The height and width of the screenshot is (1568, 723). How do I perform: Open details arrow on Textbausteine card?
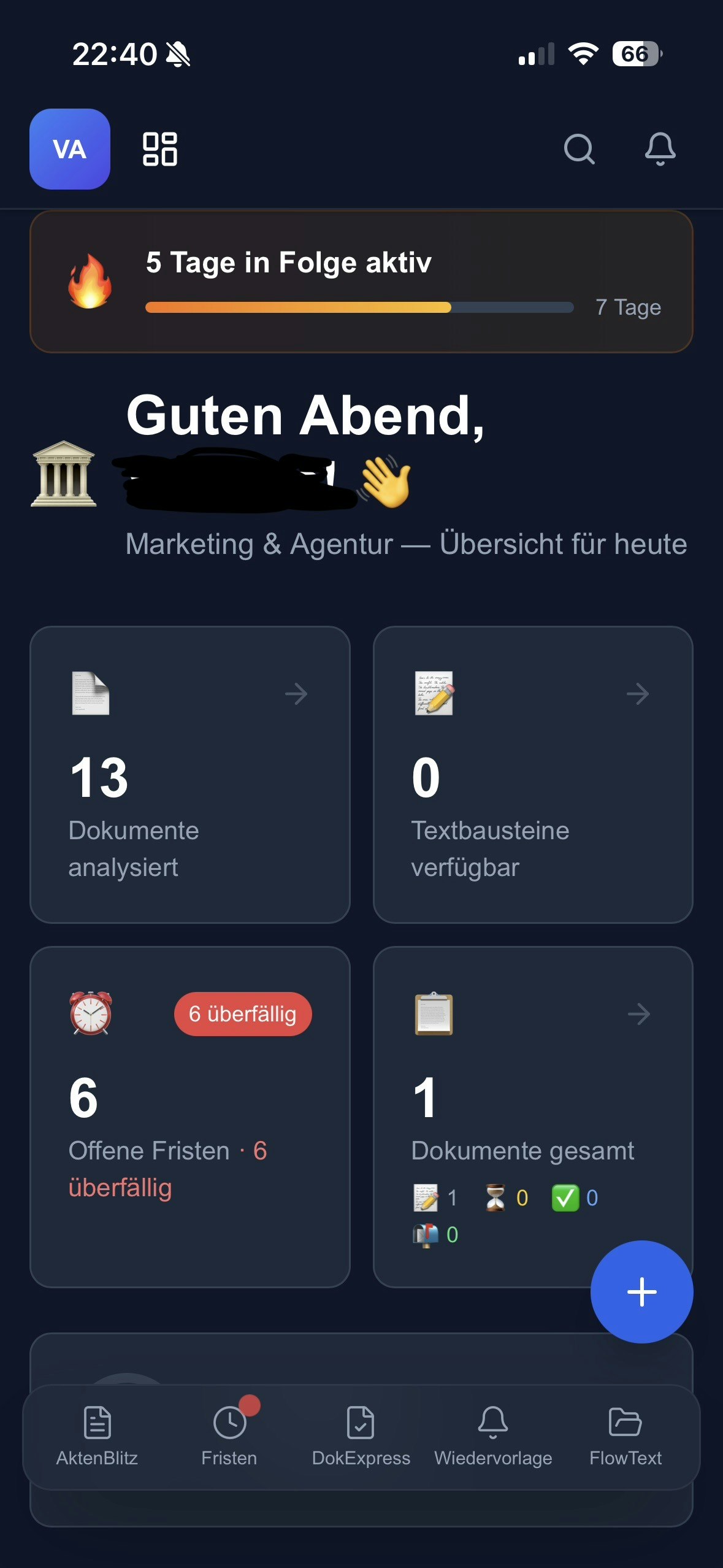(x=638, y=693)
